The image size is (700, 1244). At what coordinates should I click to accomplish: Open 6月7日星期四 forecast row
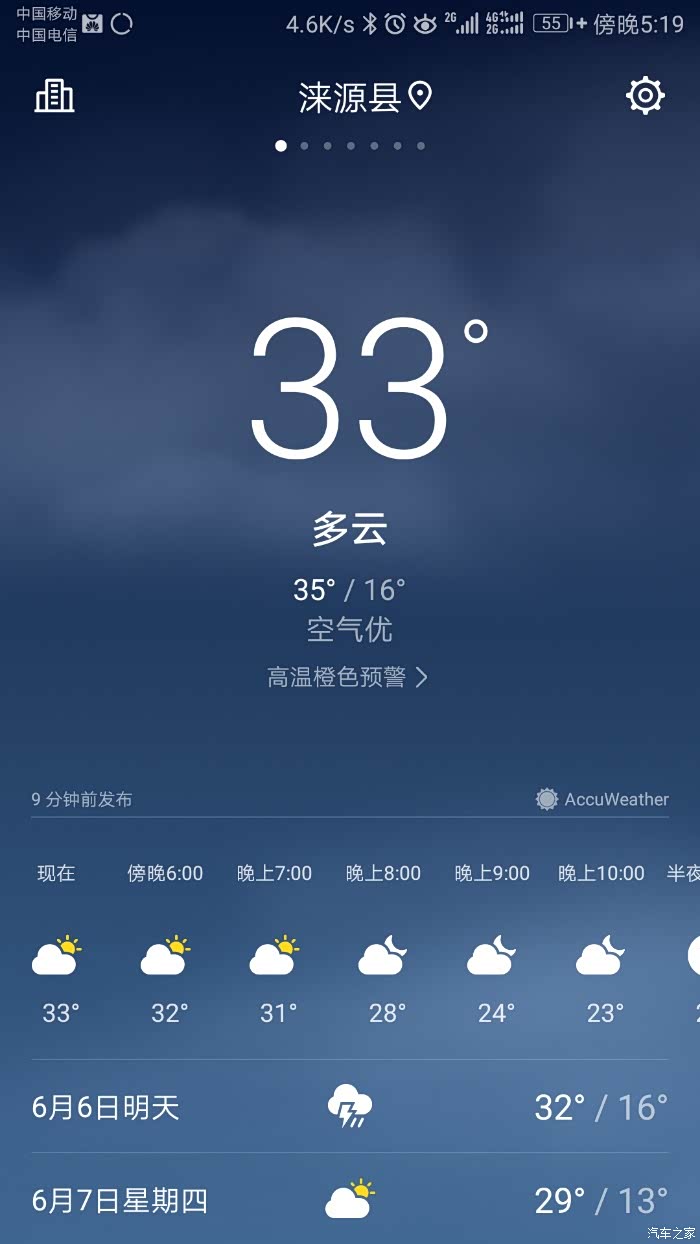[x=350, y=1200]
